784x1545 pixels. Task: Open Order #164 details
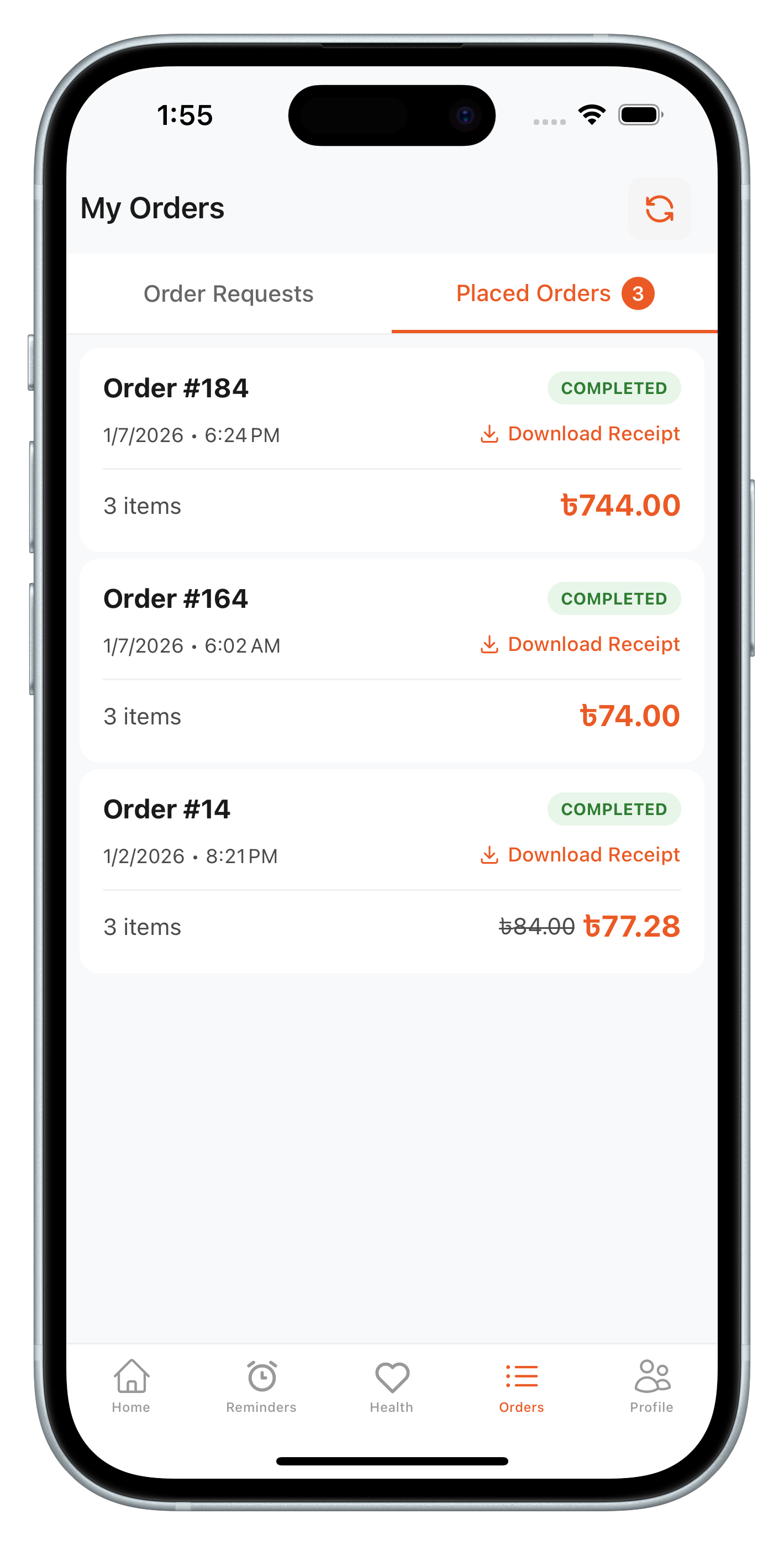point(175,599)
